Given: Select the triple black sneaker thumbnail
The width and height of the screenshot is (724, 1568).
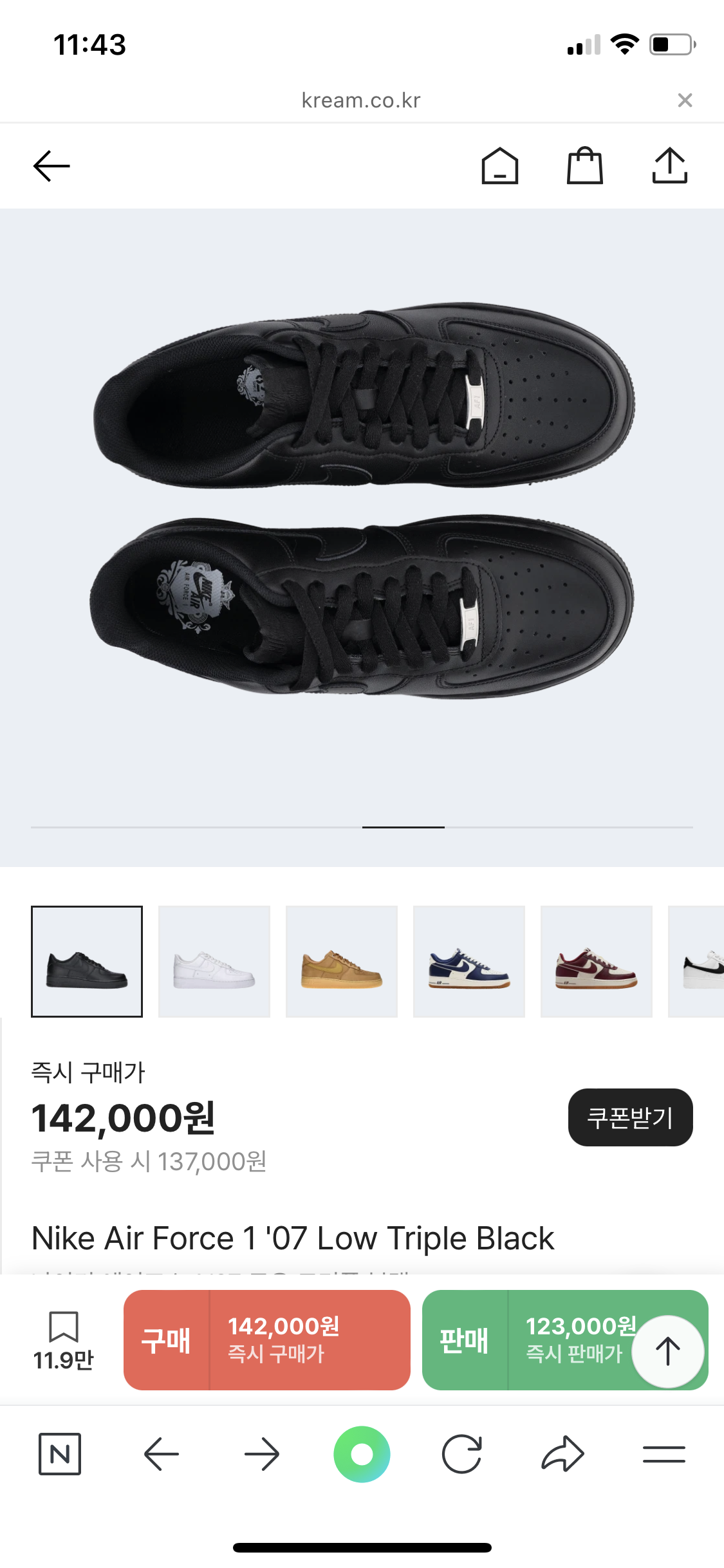Looking at the screenshot, I should pyautogui.click(x=87, y=961).
